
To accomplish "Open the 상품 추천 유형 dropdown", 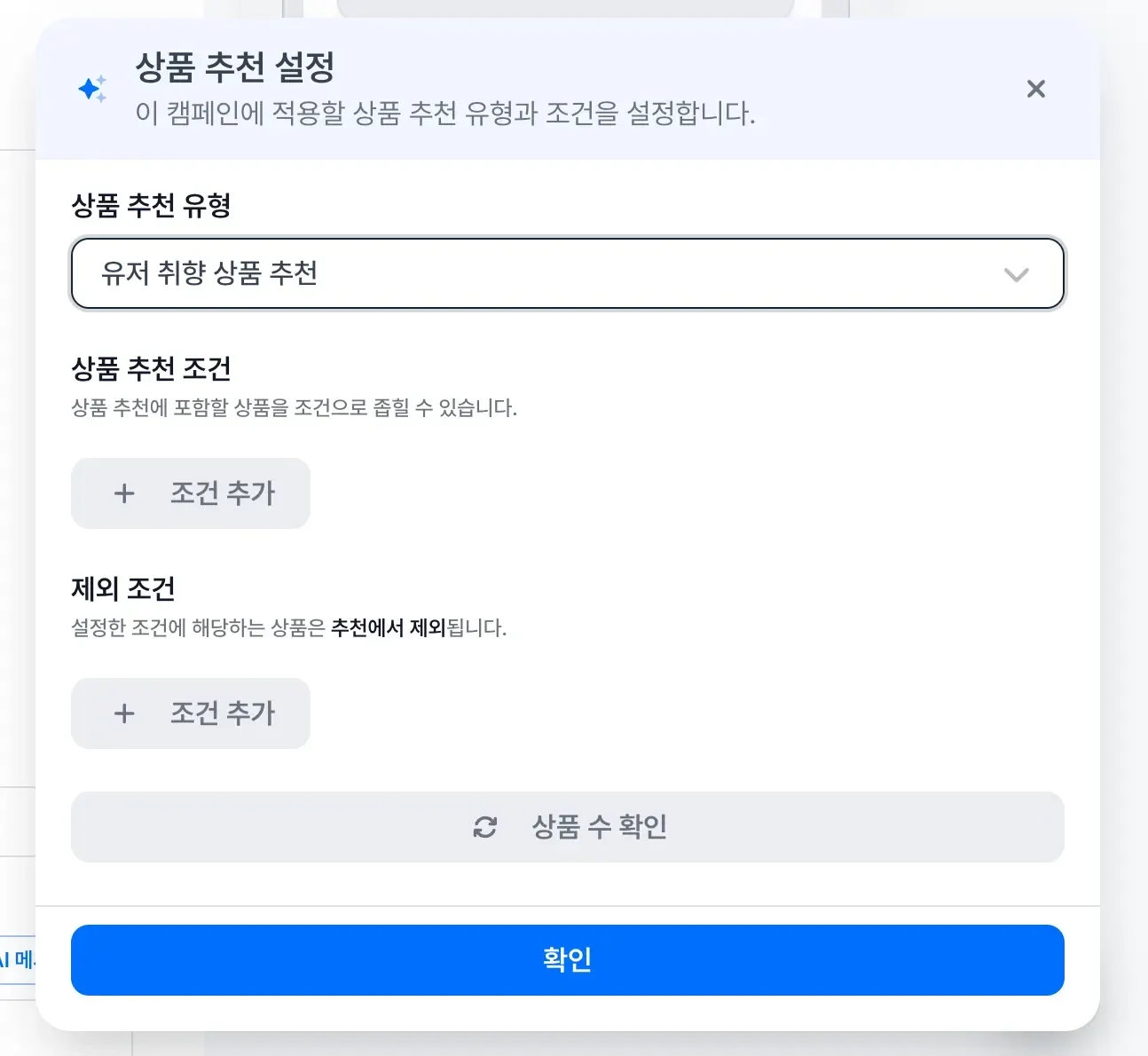I will tap(567, 273).
